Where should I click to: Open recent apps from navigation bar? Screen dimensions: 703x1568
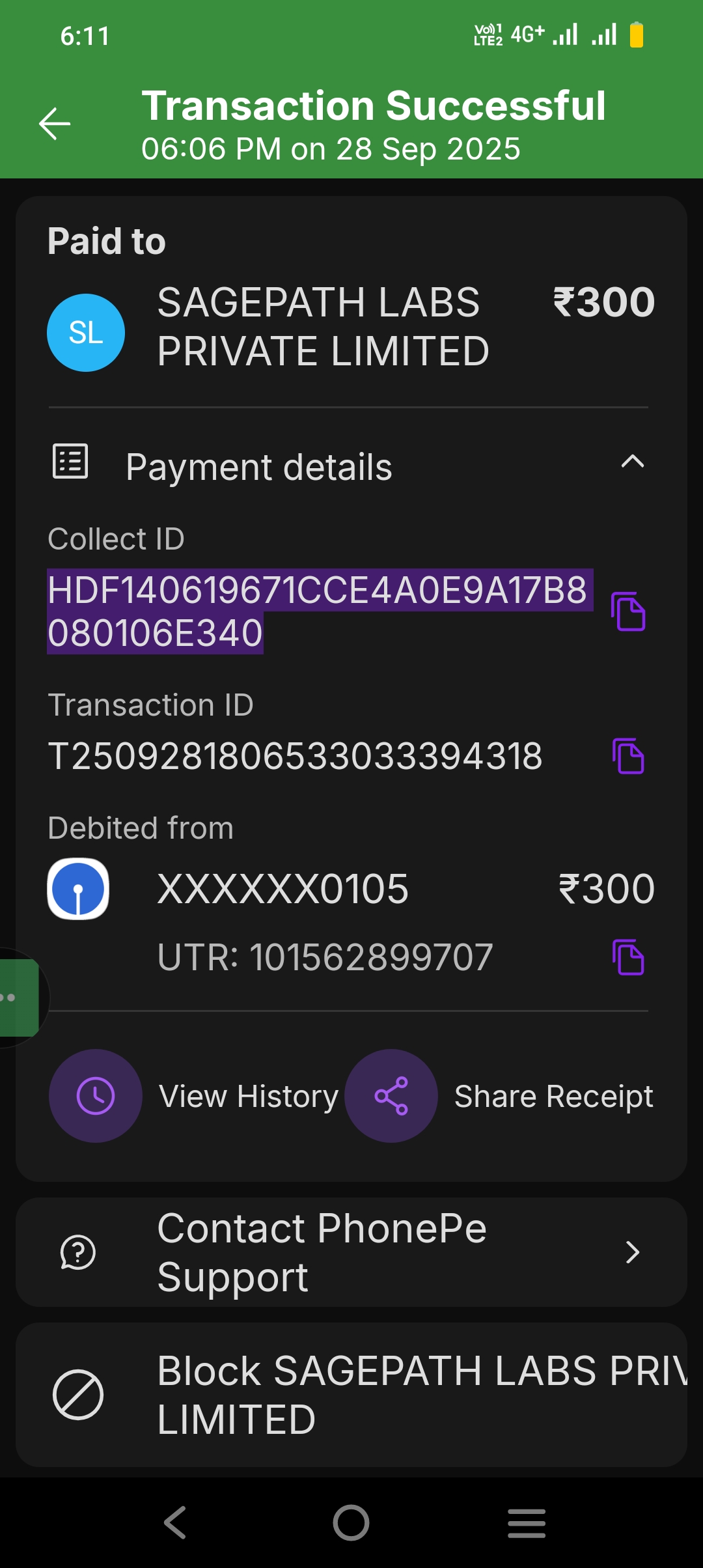(x=527, y=1523)
